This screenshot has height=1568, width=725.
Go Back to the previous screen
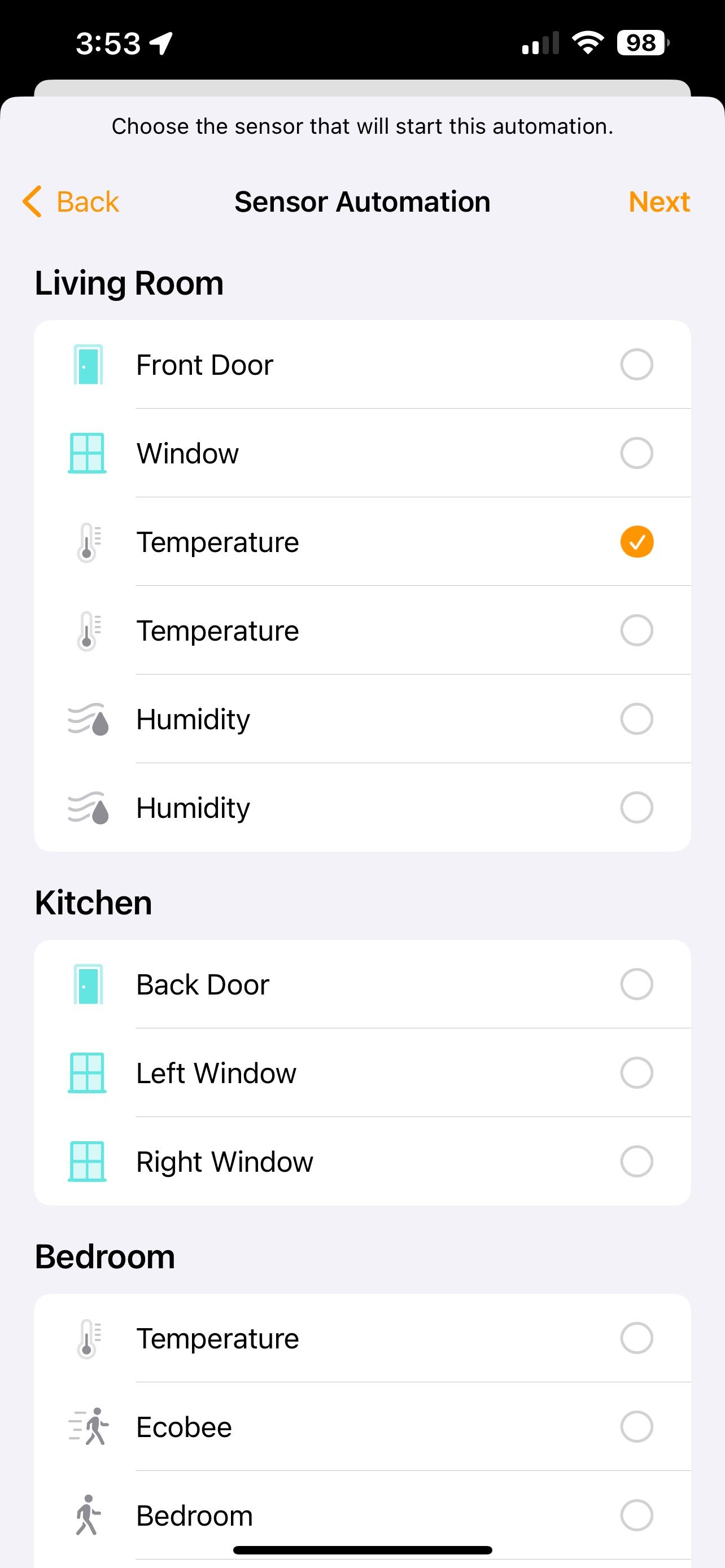(x=70, y=202)
